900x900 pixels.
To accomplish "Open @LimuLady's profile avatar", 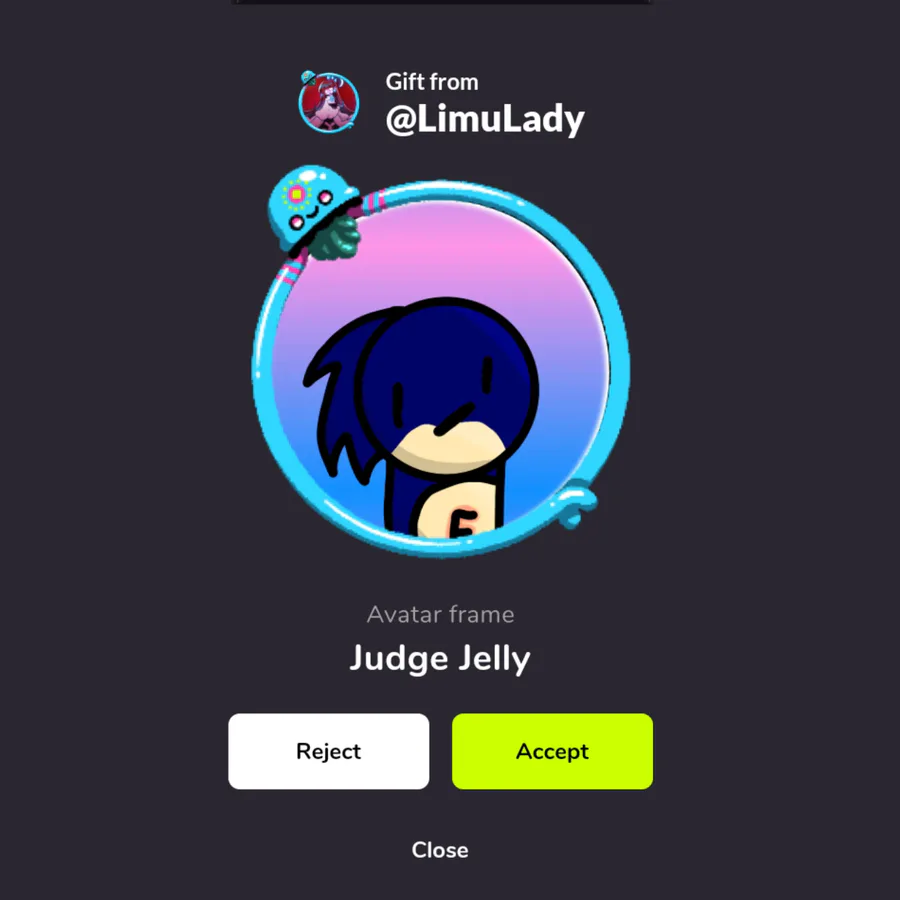I will (x=329, y=102).
